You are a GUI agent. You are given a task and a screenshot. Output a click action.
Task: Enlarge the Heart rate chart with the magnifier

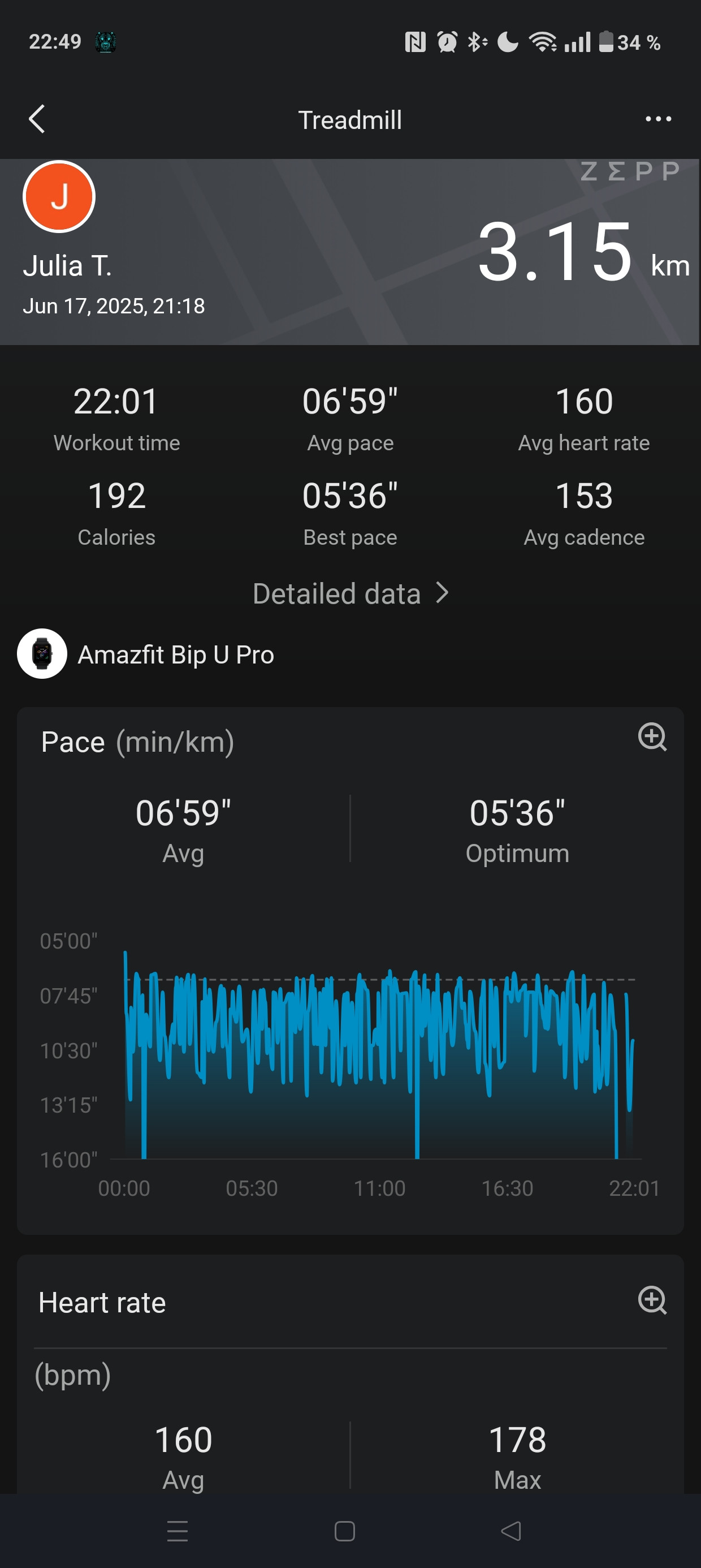click(x=652, y=1300)
